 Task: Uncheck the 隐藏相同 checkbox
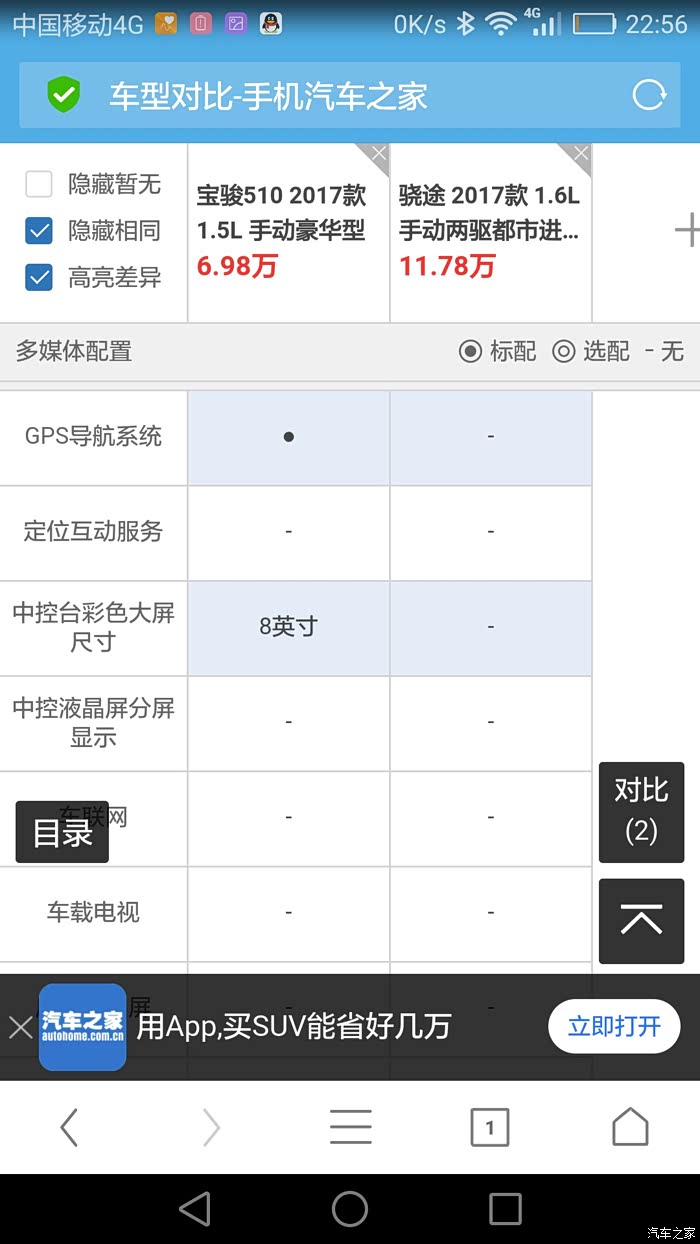pyautogui.click(x=39, y=231)
